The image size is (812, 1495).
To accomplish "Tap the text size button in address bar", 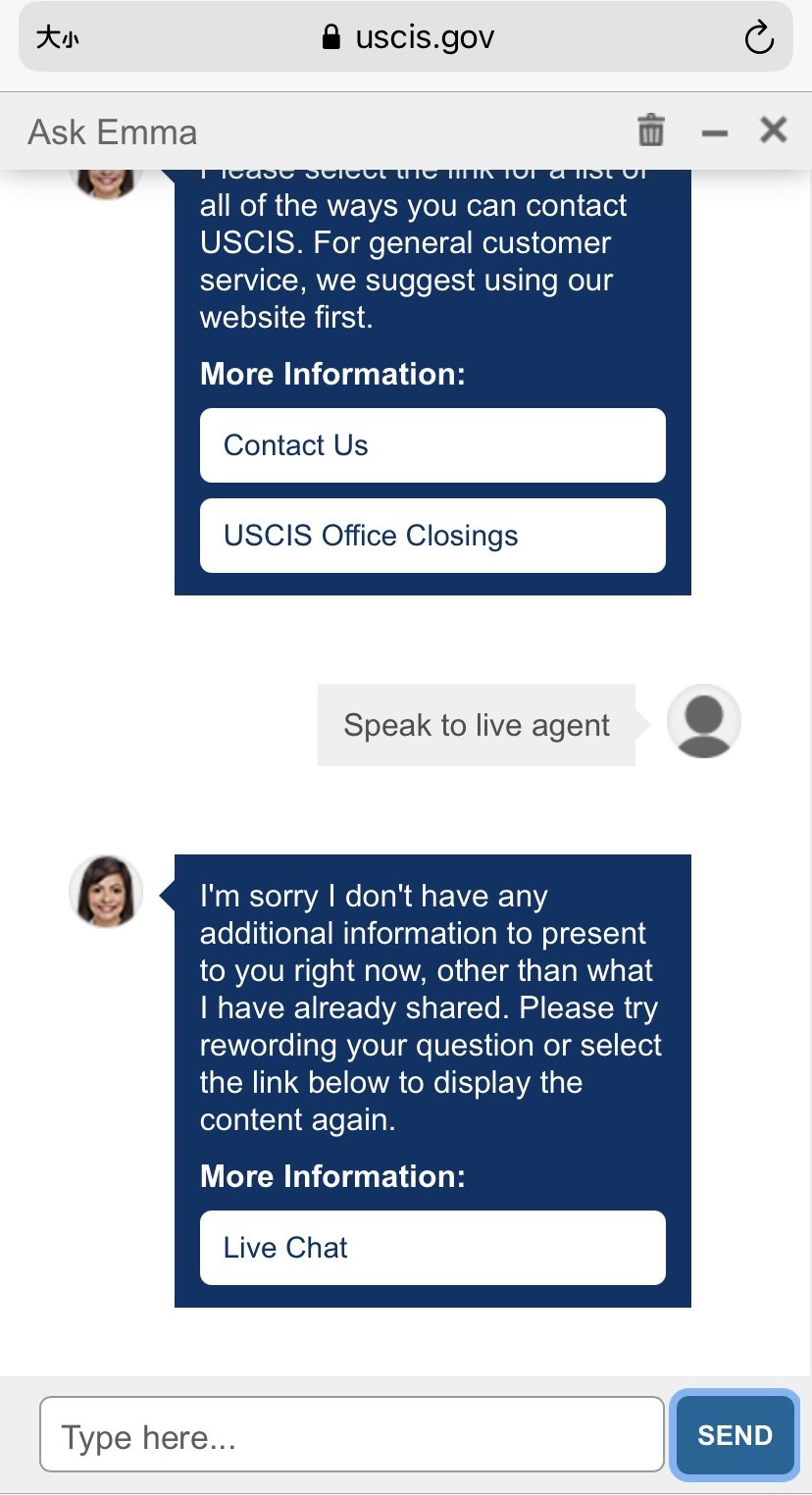I will click(57, 38).
